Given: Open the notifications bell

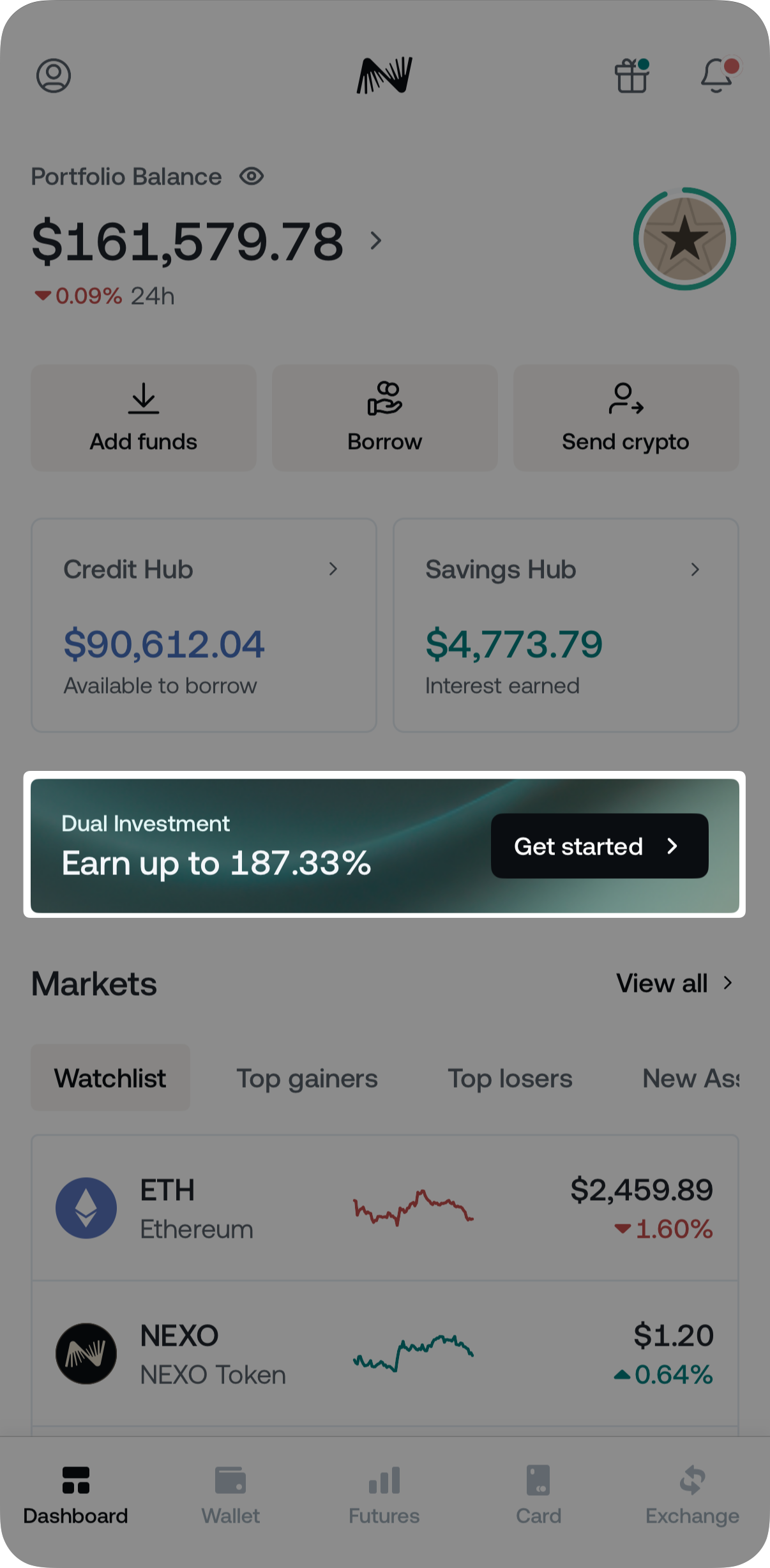Looking at the screenshot, I should coord(717,76).
